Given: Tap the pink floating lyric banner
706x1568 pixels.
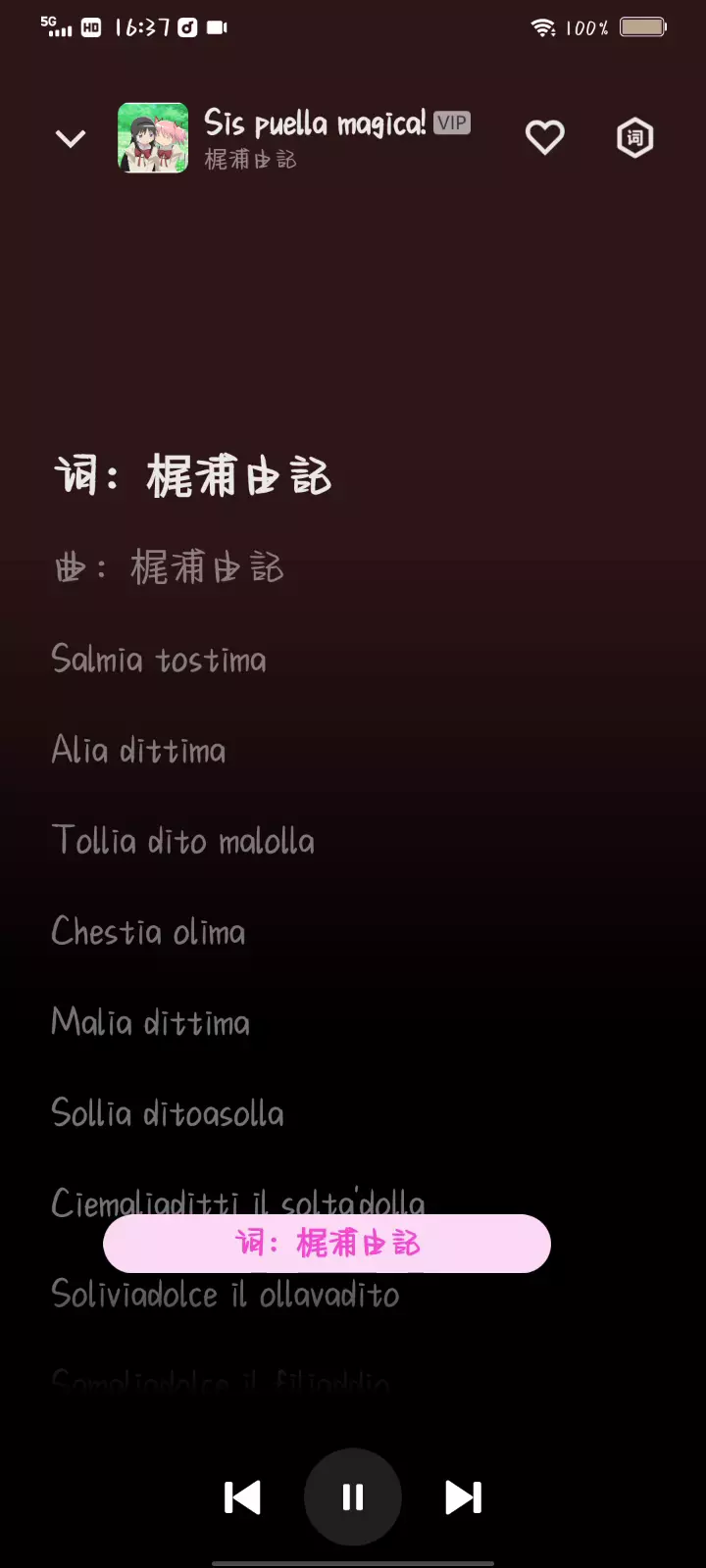Looking at the screenshot, I should point(327,1244).
